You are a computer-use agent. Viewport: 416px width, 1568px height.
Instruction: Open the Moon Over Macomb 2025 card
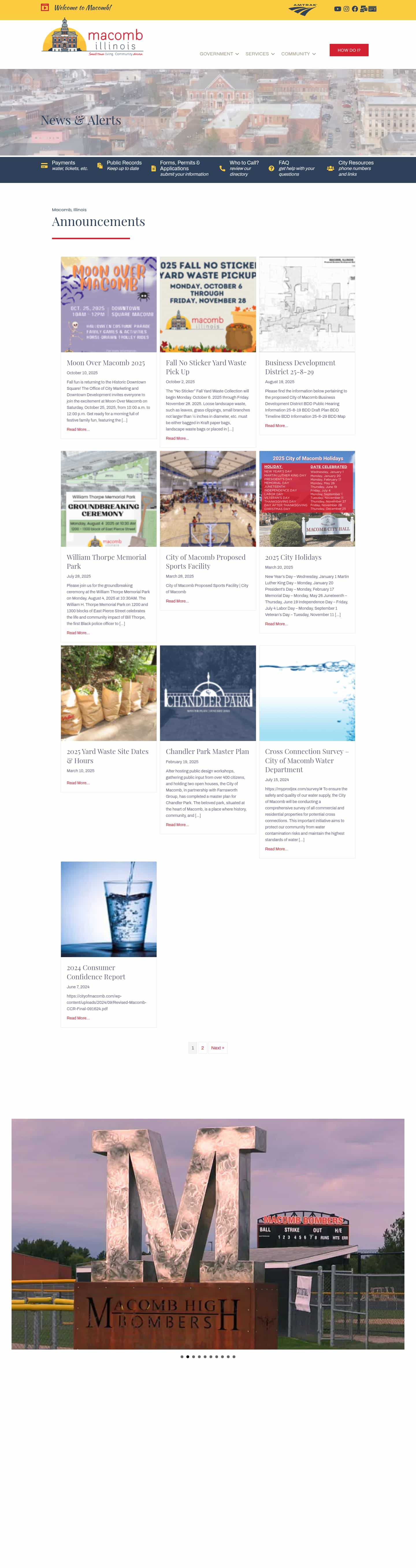(x=105, y=363)
